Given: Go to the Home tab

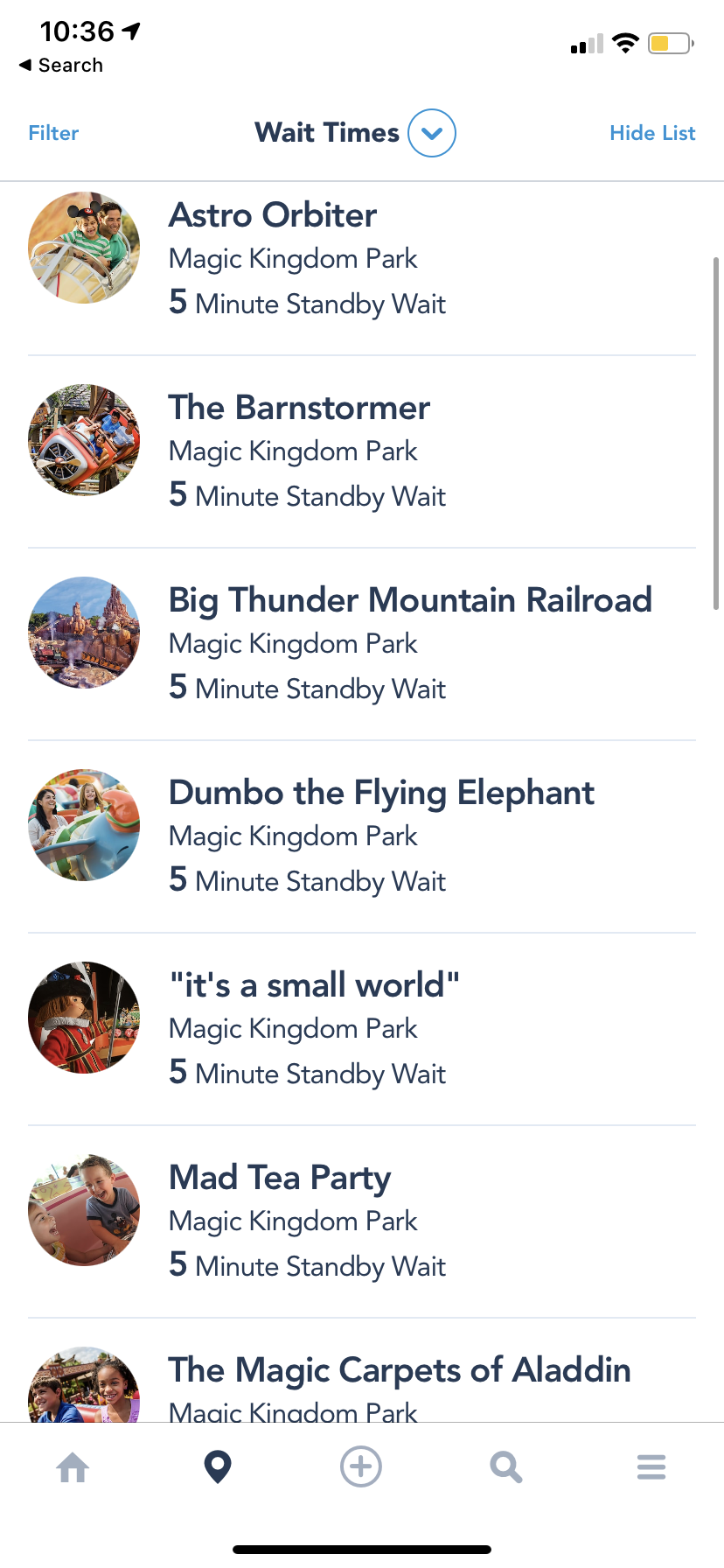Looking at the screenshot, I should pyautogui.click(x=73, y=1467).
